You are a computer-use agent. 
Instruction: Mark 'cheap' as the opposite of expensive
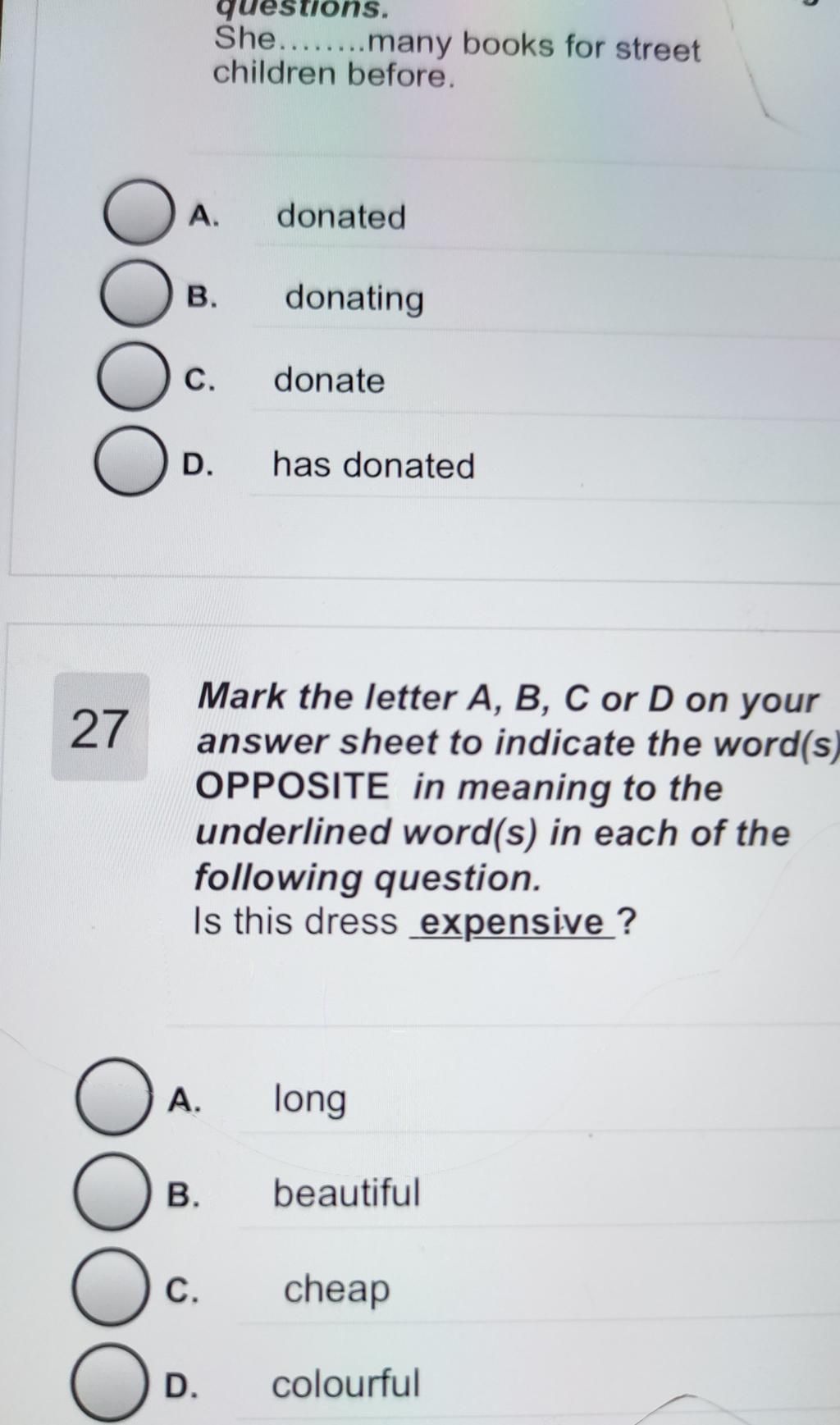[x=110, y=1287]
